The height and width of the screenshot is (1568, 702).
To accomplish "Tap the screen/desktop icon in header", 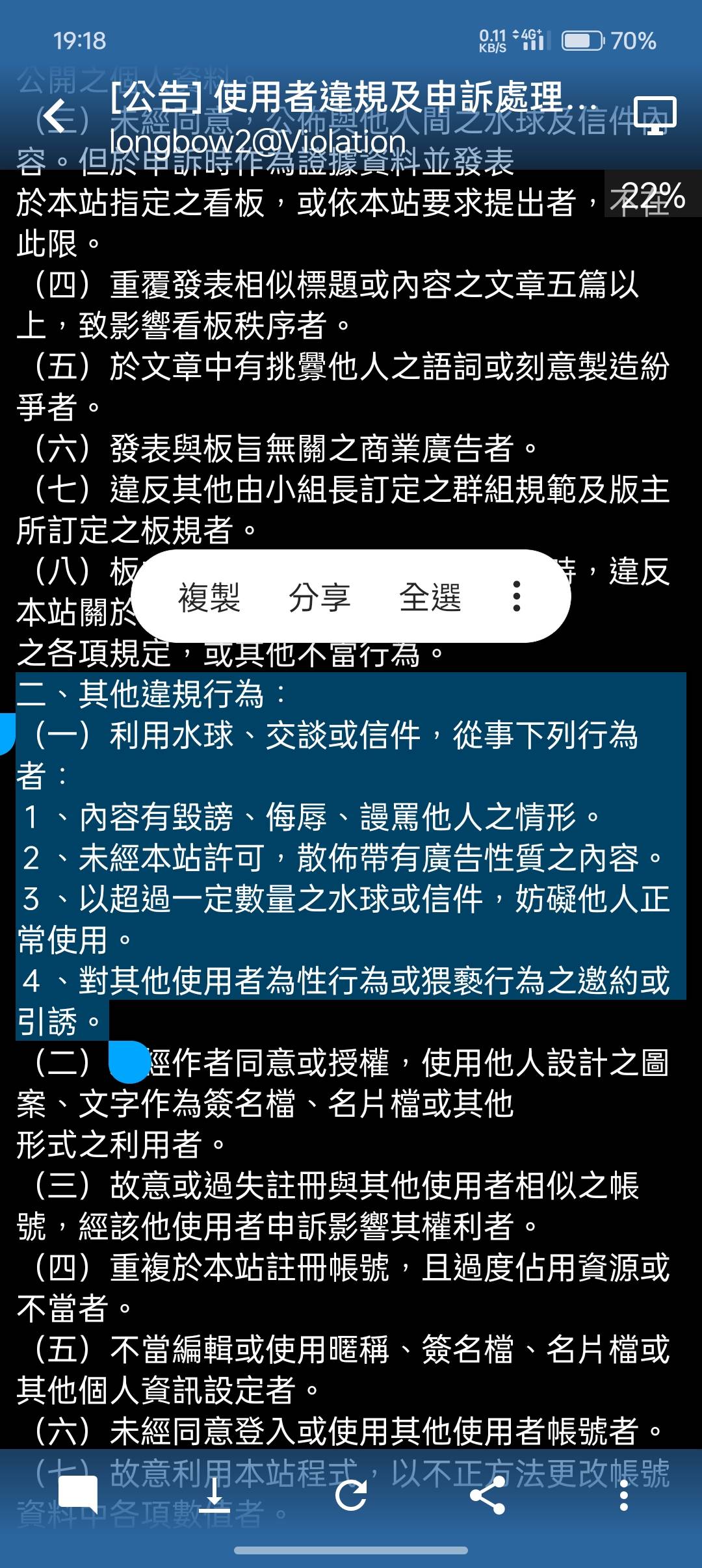I will [x=655, y=115].
